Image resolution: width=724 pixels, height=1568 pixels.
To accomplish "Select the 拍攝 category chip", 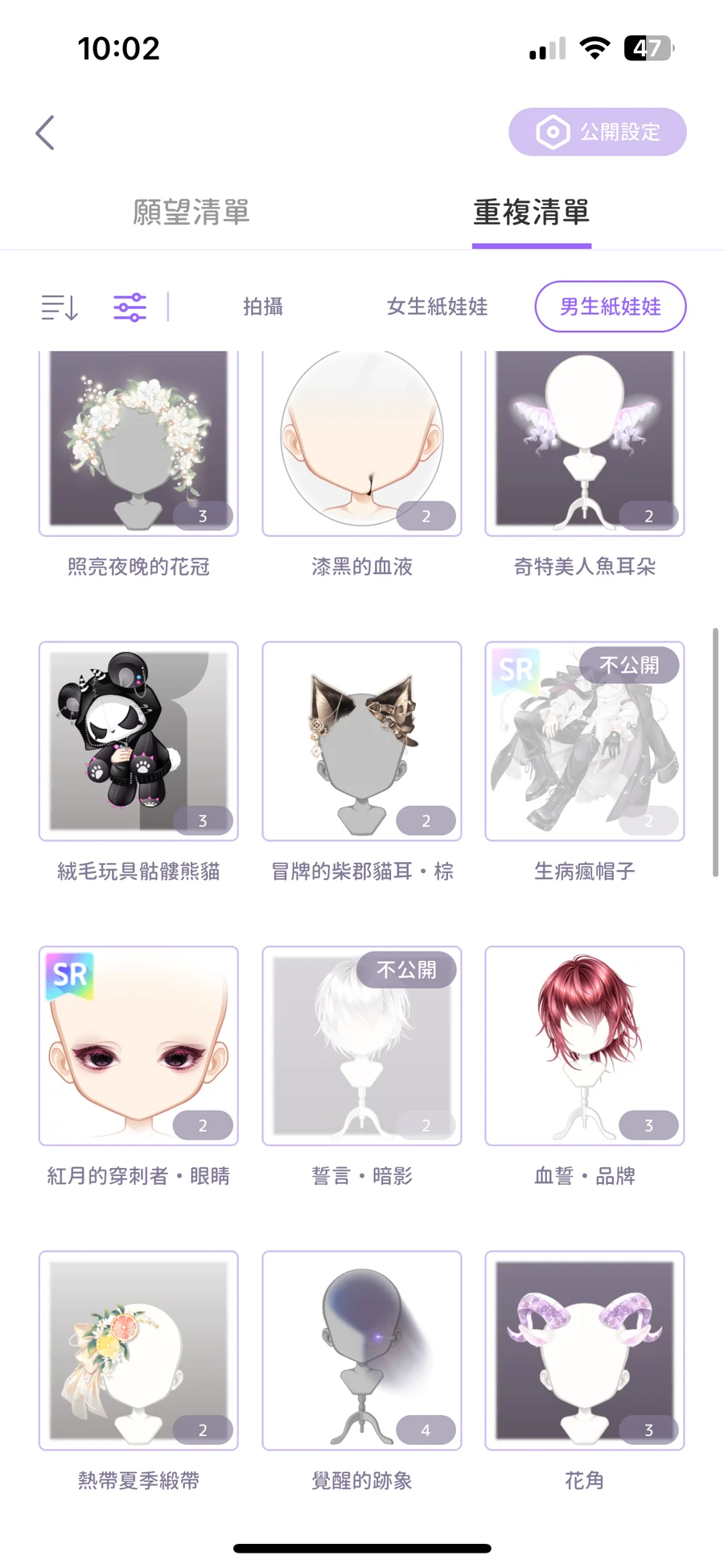I will click(x=263, y=307).
